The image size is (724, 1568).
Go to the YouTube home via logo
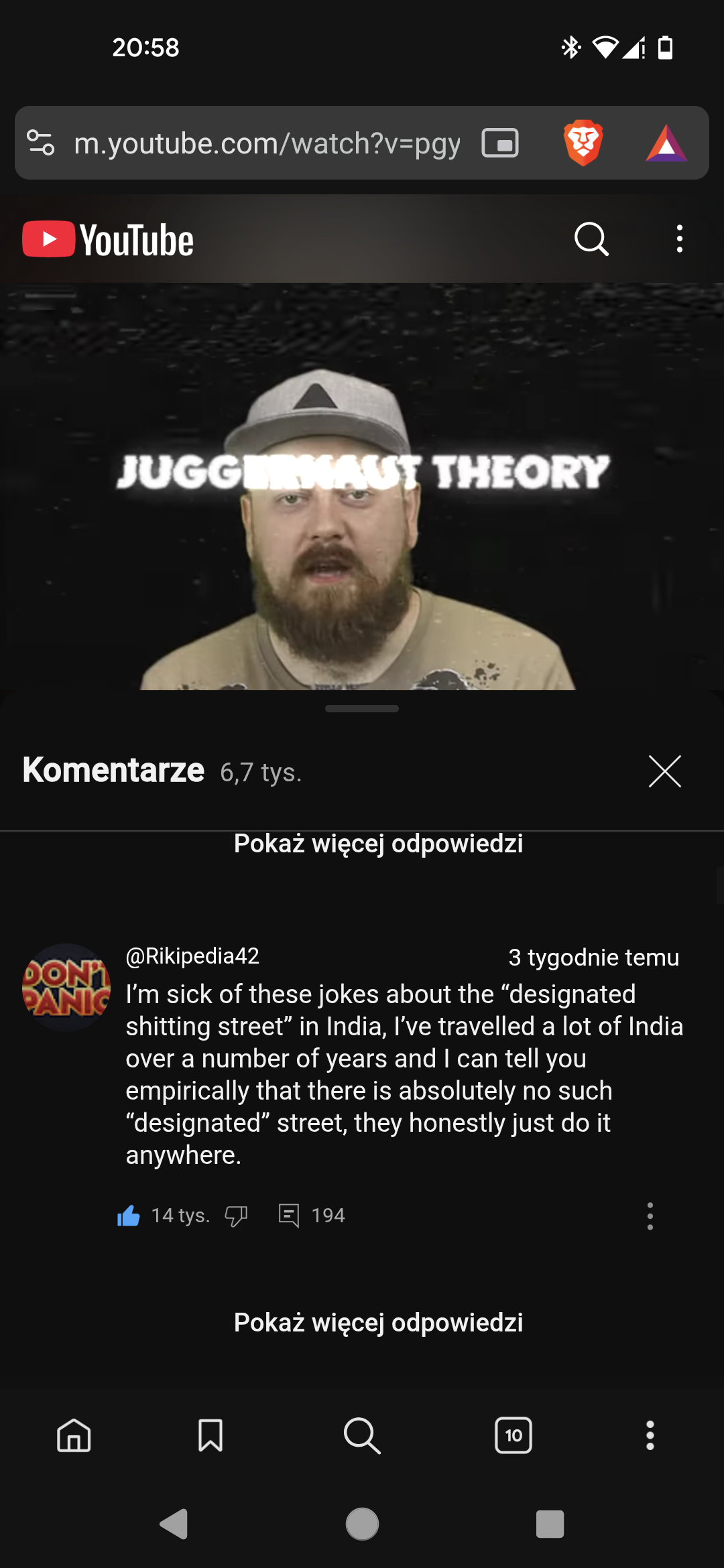tap(108, 239)
